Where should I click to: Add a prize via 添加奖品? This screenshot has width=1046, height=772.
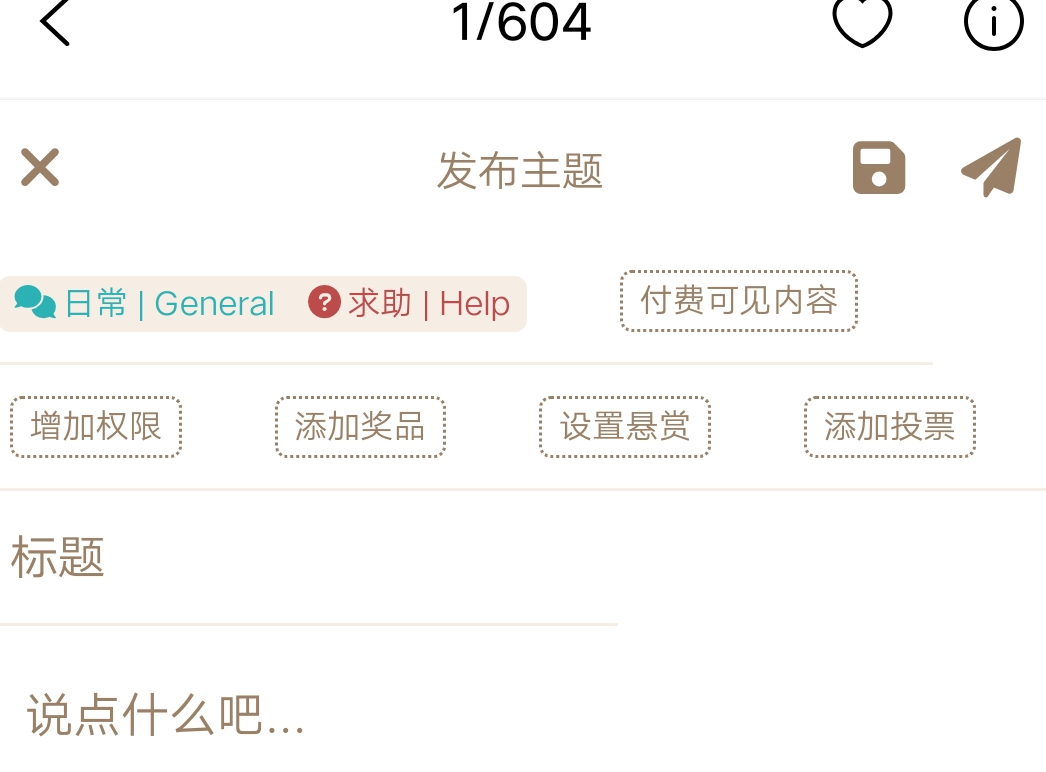[360, 427]
